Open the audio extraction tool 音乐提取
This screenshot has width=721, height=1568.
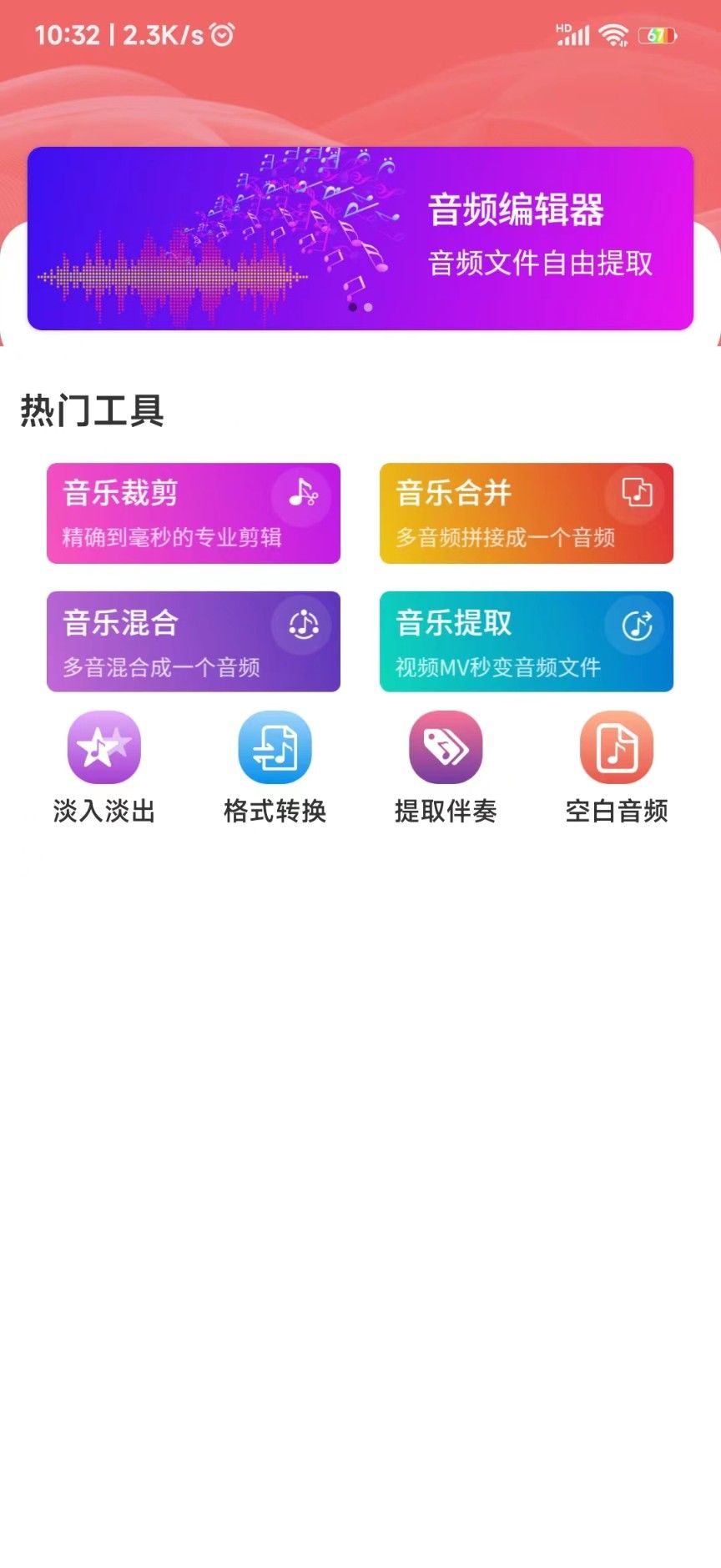point(526,641)
